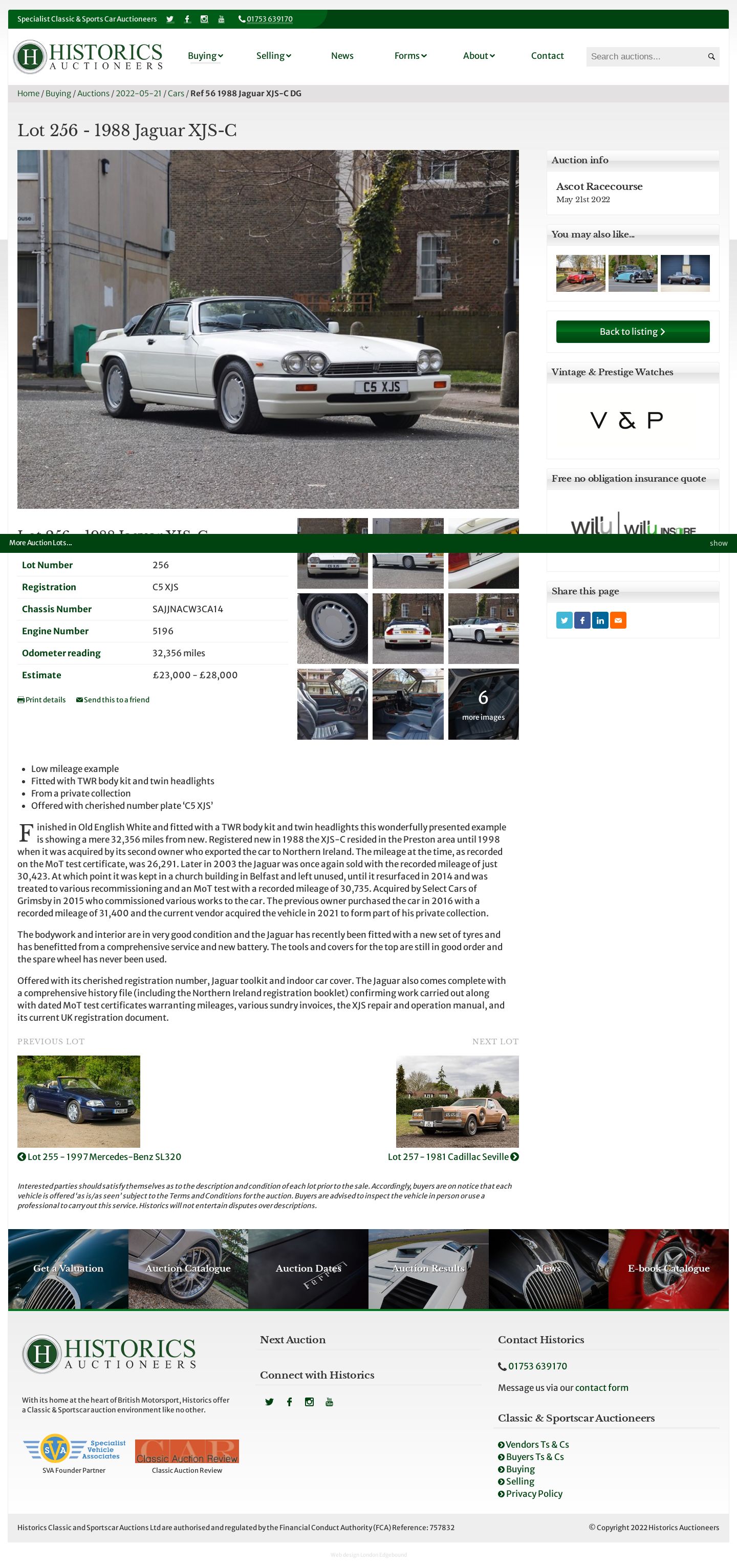This screenshot has width=737, height=1568.
Task: Tap the search magnifier icon
Action: (x=711, y=57)
